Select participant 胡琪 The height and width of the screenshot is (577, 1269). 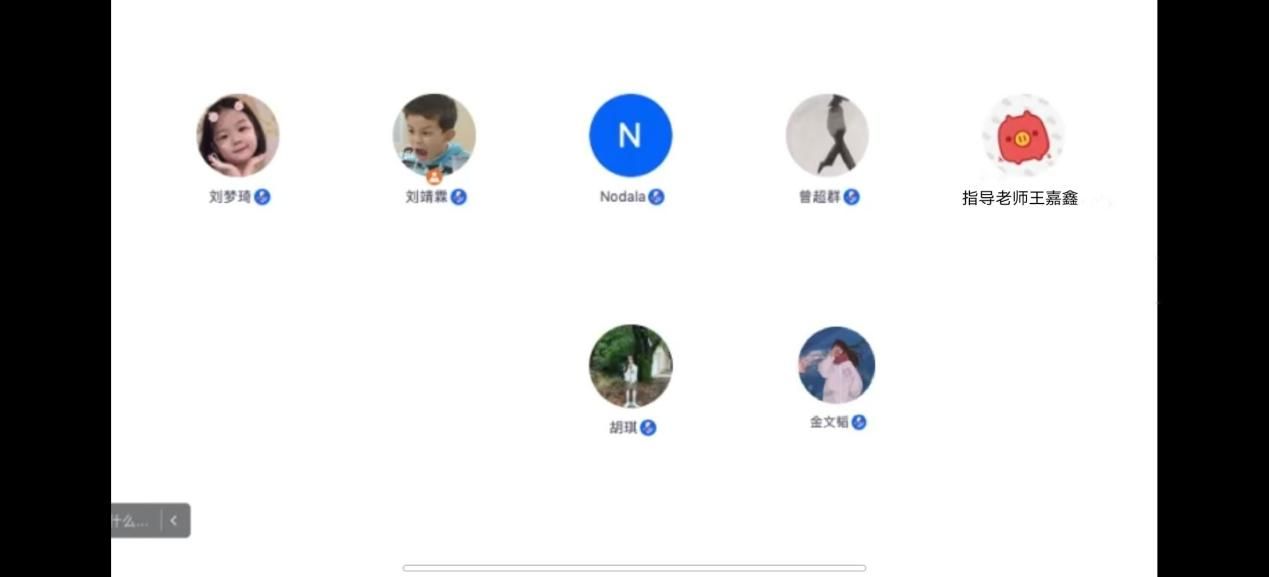tap(630, 366)
